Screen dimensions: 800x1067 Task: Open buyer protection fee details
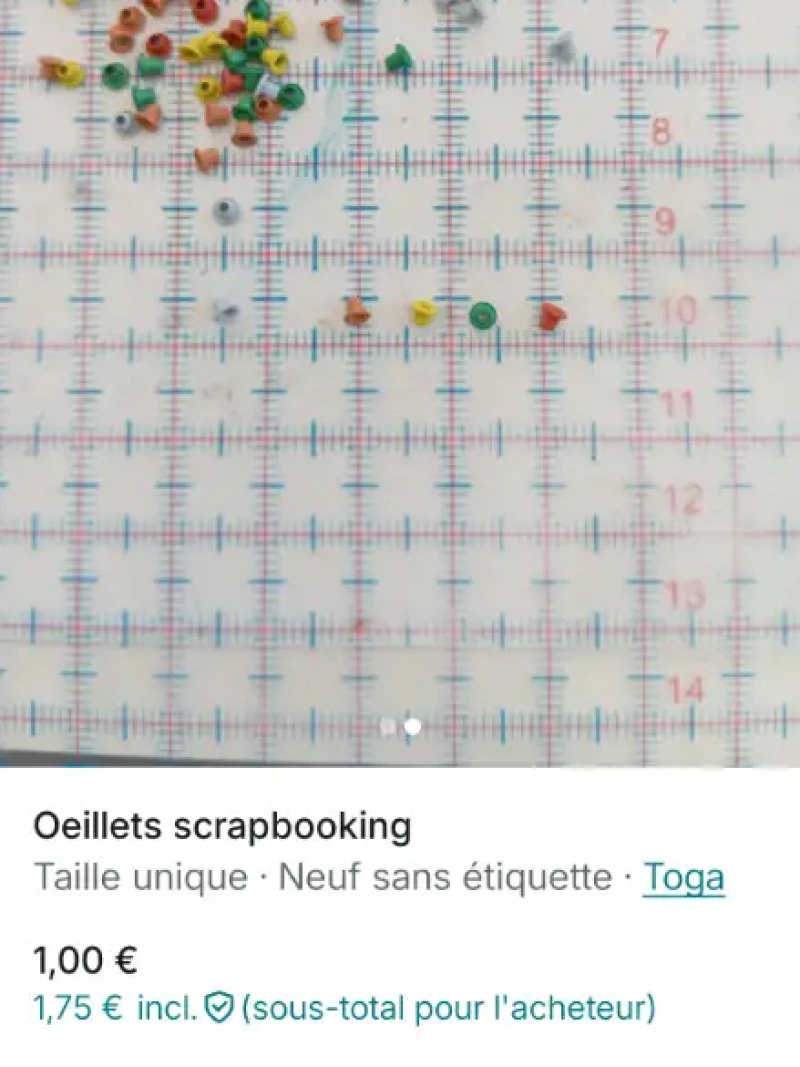click(x=218, y=1008)
